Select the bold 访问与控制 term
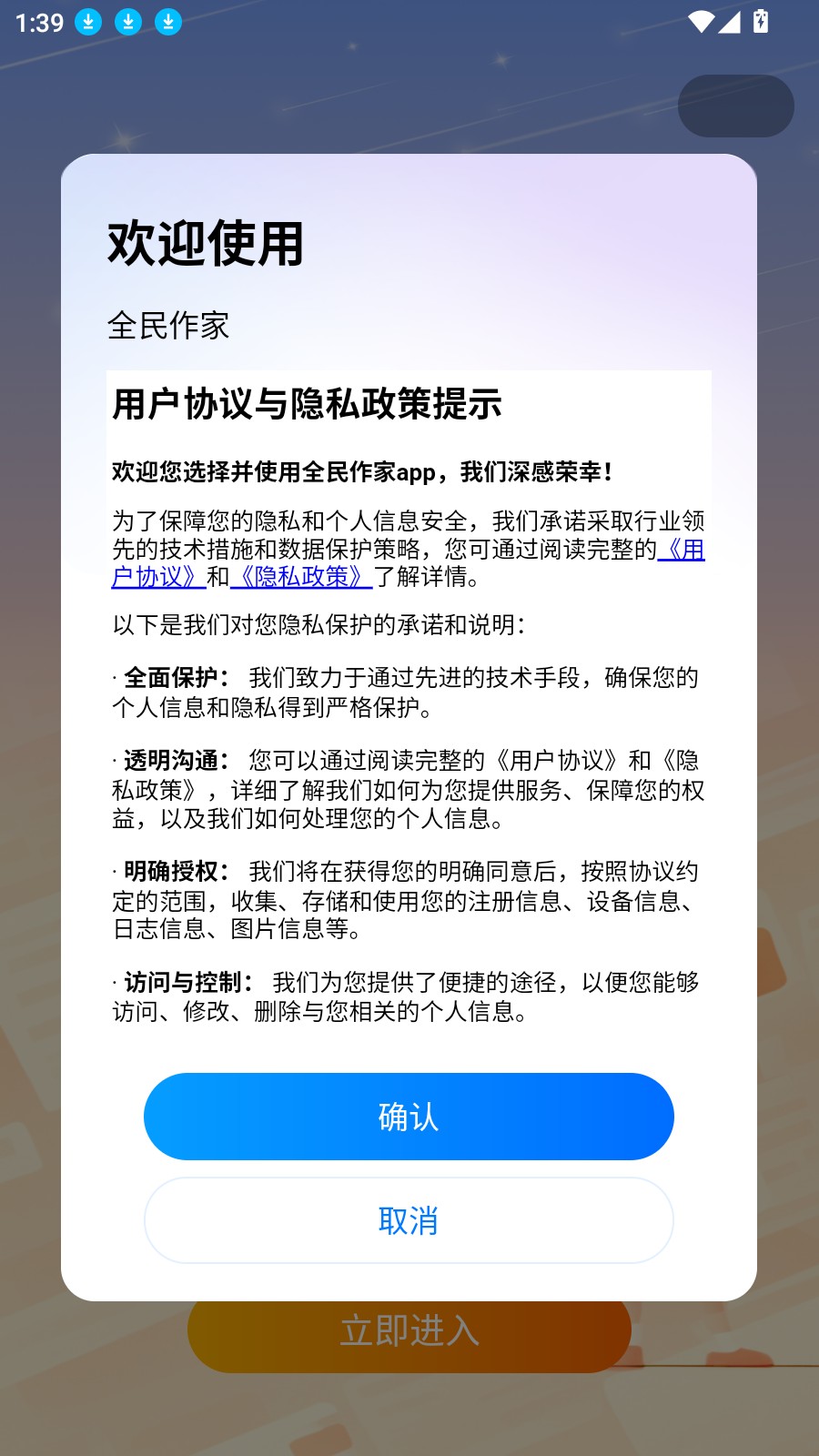 [x=185, y=982]
